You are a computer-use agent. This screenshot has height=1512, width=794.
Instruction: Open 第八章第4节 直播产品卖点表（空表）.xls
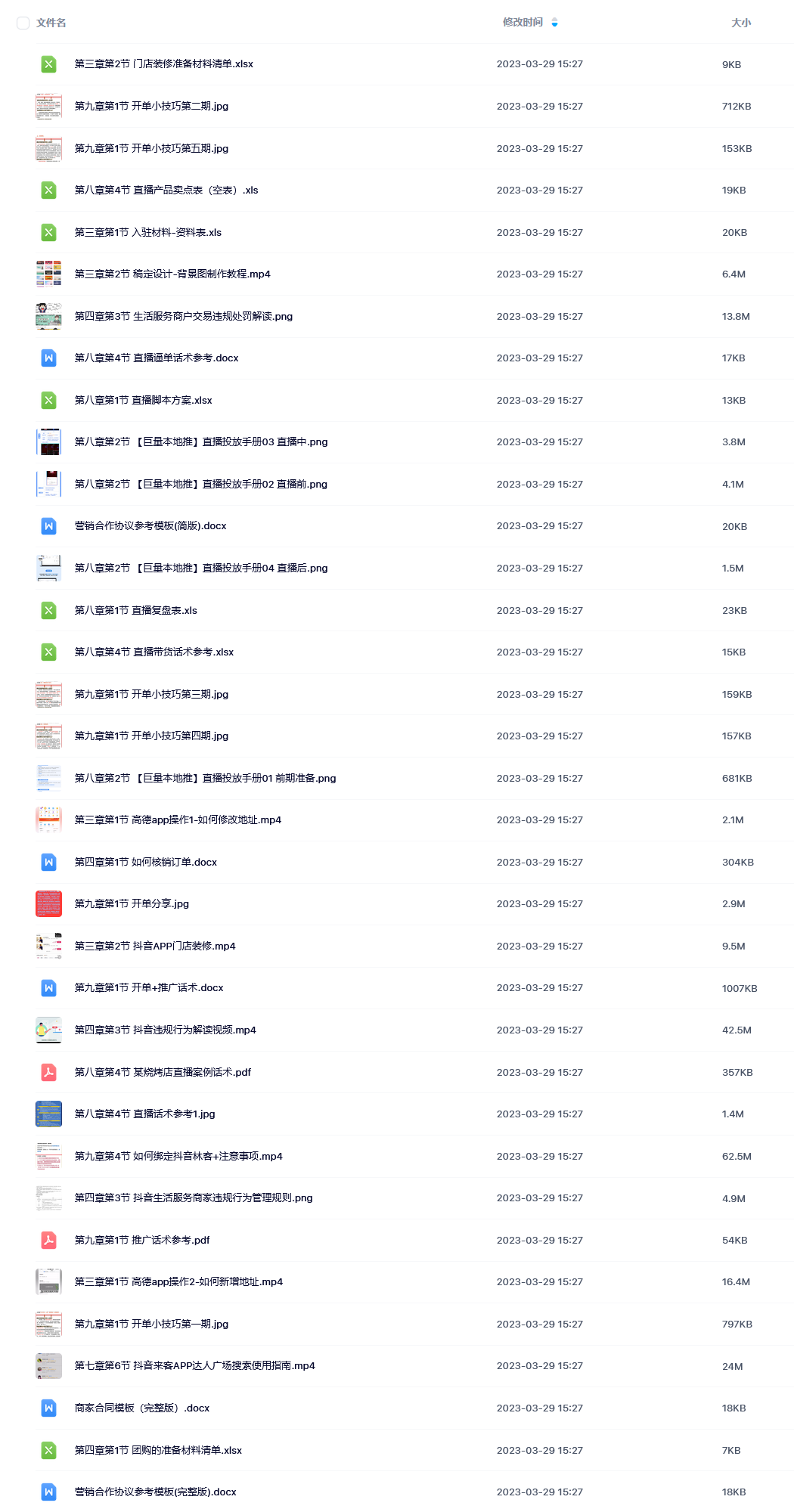[166, 191]
